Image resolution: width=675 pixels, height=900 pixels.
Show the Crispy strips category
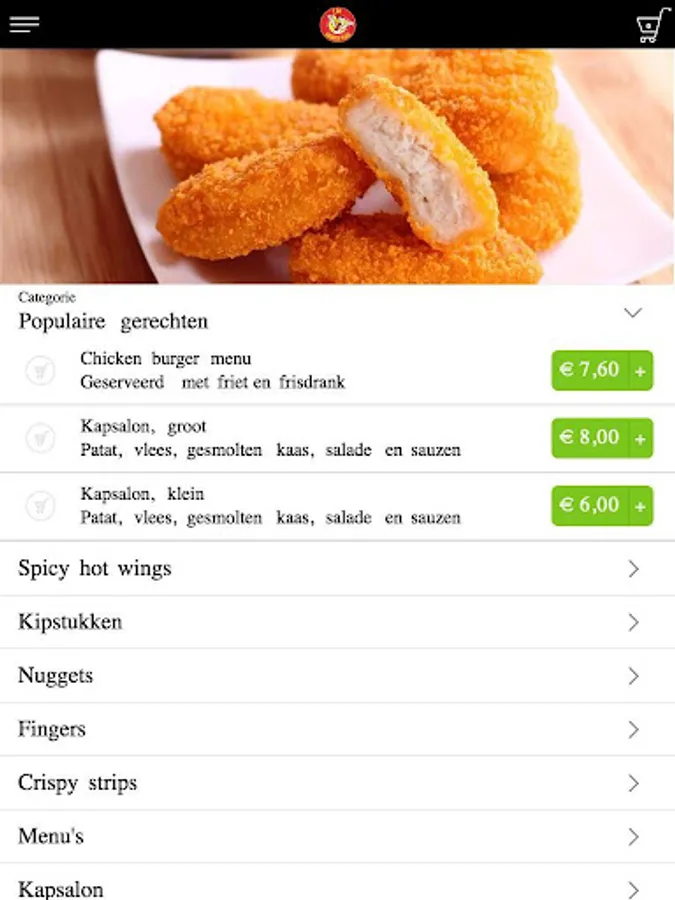(338, 783)
